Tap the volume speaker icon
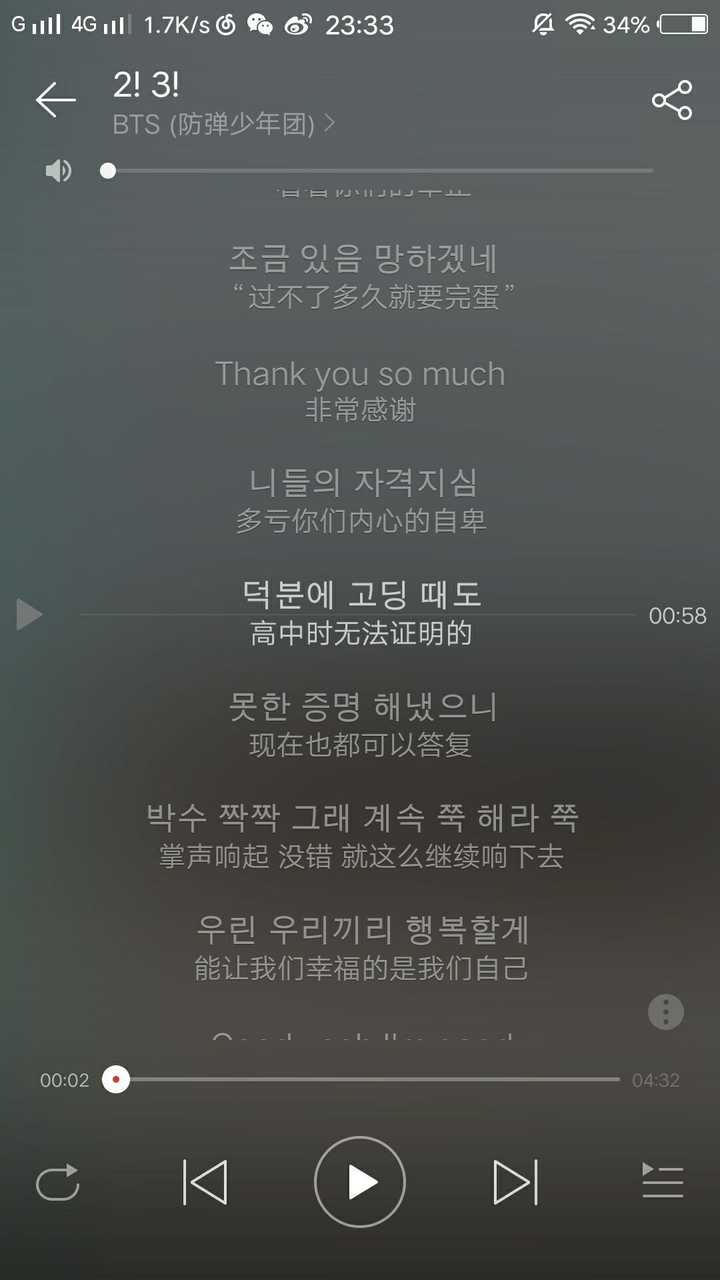This screenshot has height=1280, width=720. (x=58, y=171)
